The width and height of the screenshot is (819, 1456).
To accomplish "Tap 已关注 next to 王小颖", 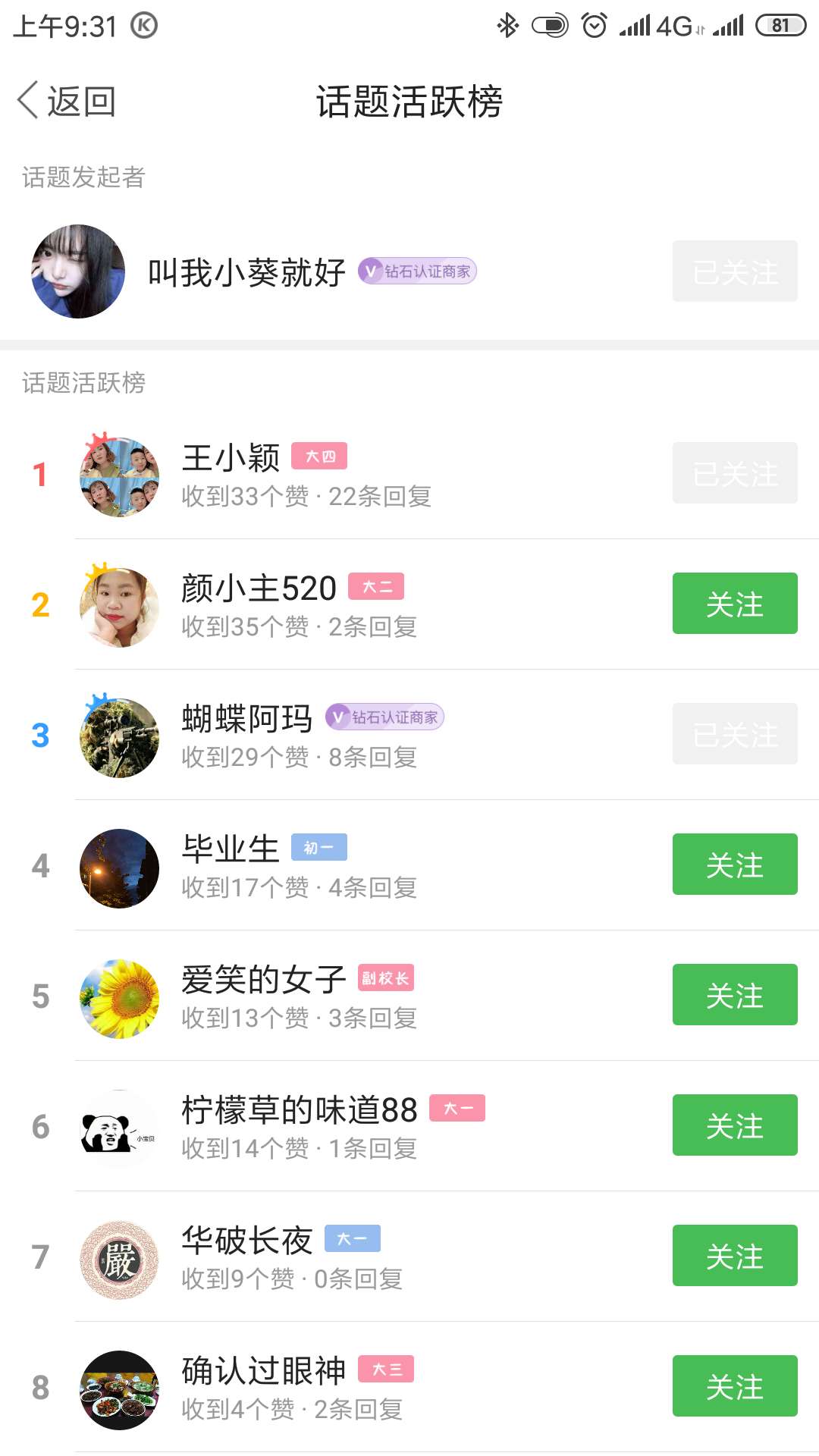I will point(735,473).
